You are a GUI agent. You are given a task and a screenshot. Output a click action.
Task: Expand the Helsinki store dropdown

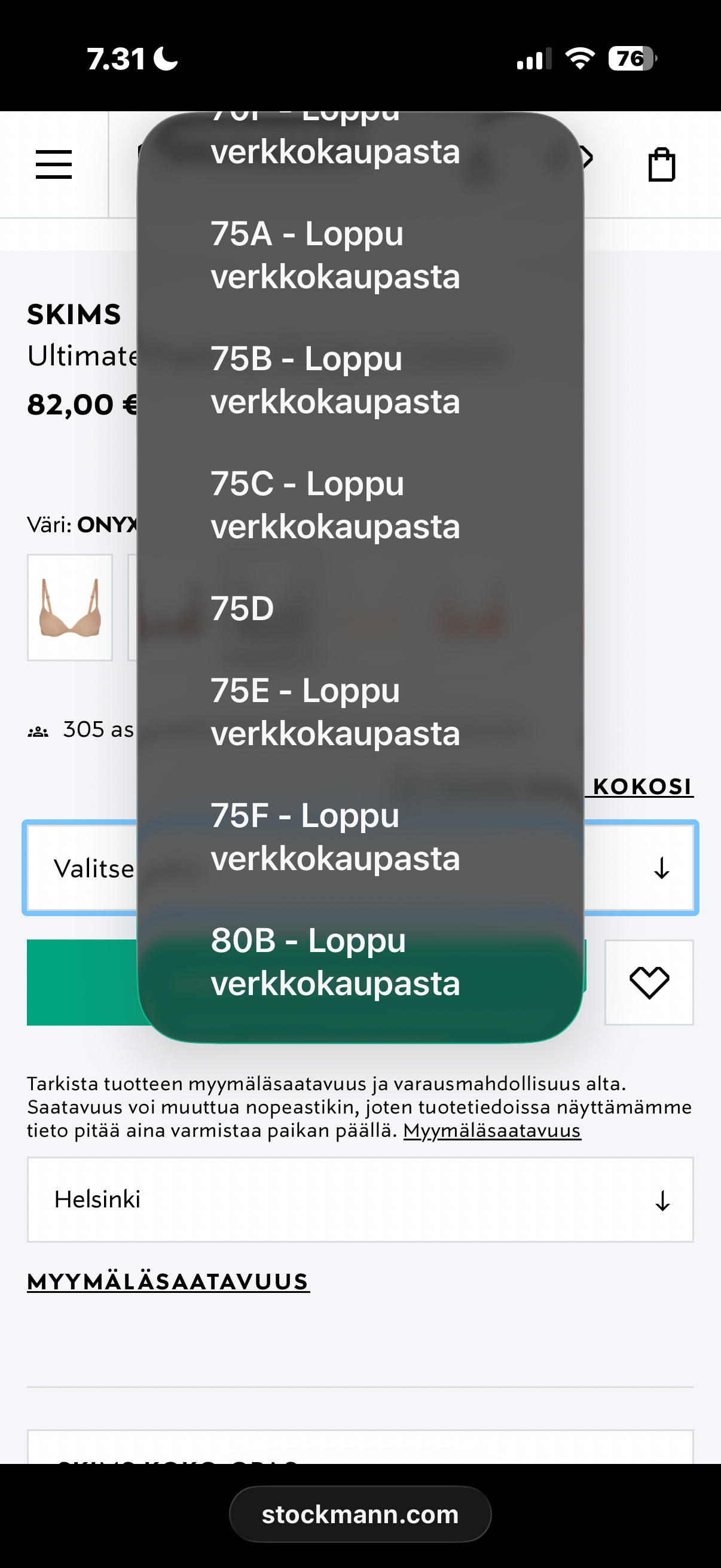click(360, 1199)
